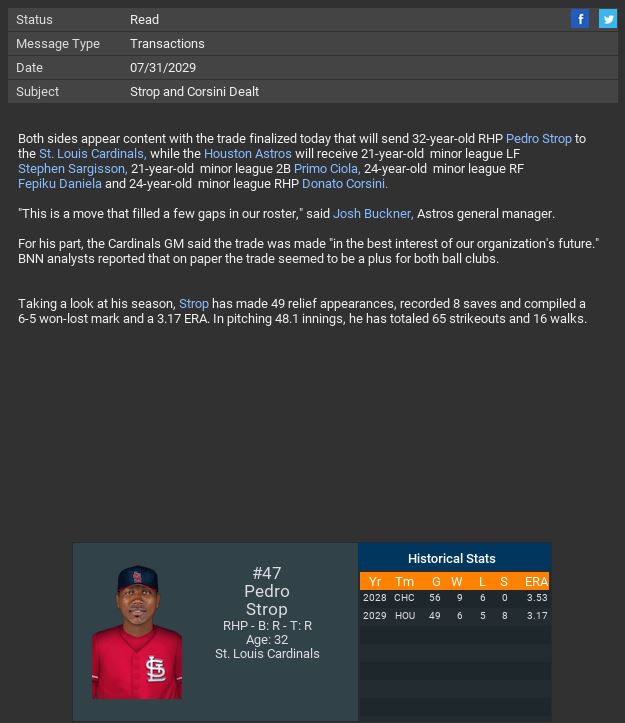This screenshot has width=625, height=723.
Task: Open the St. Louis Cardinals team link
Action: 92,154
